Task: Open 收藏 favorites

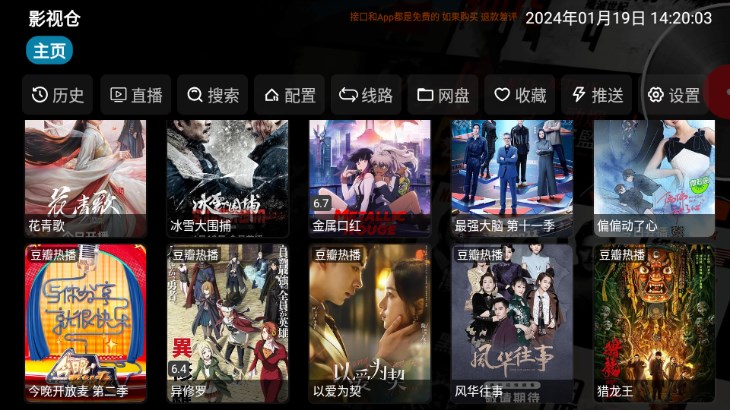Action: 520,95
